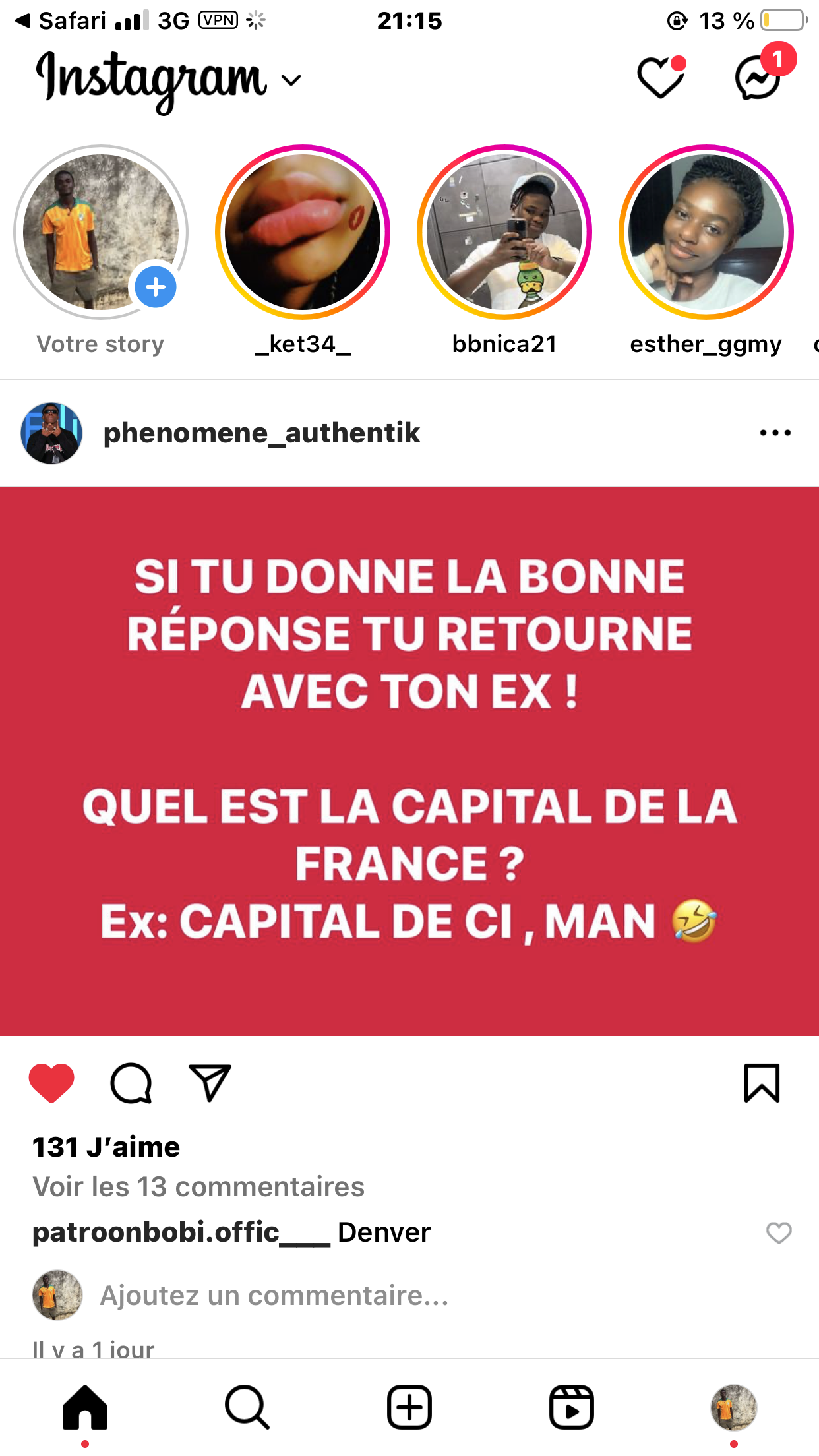Viewport: 819px width, 1456px height.
Task: Unlike phenomene_authentik's post
Action: pyautogui.click(x=51, y=1083)
